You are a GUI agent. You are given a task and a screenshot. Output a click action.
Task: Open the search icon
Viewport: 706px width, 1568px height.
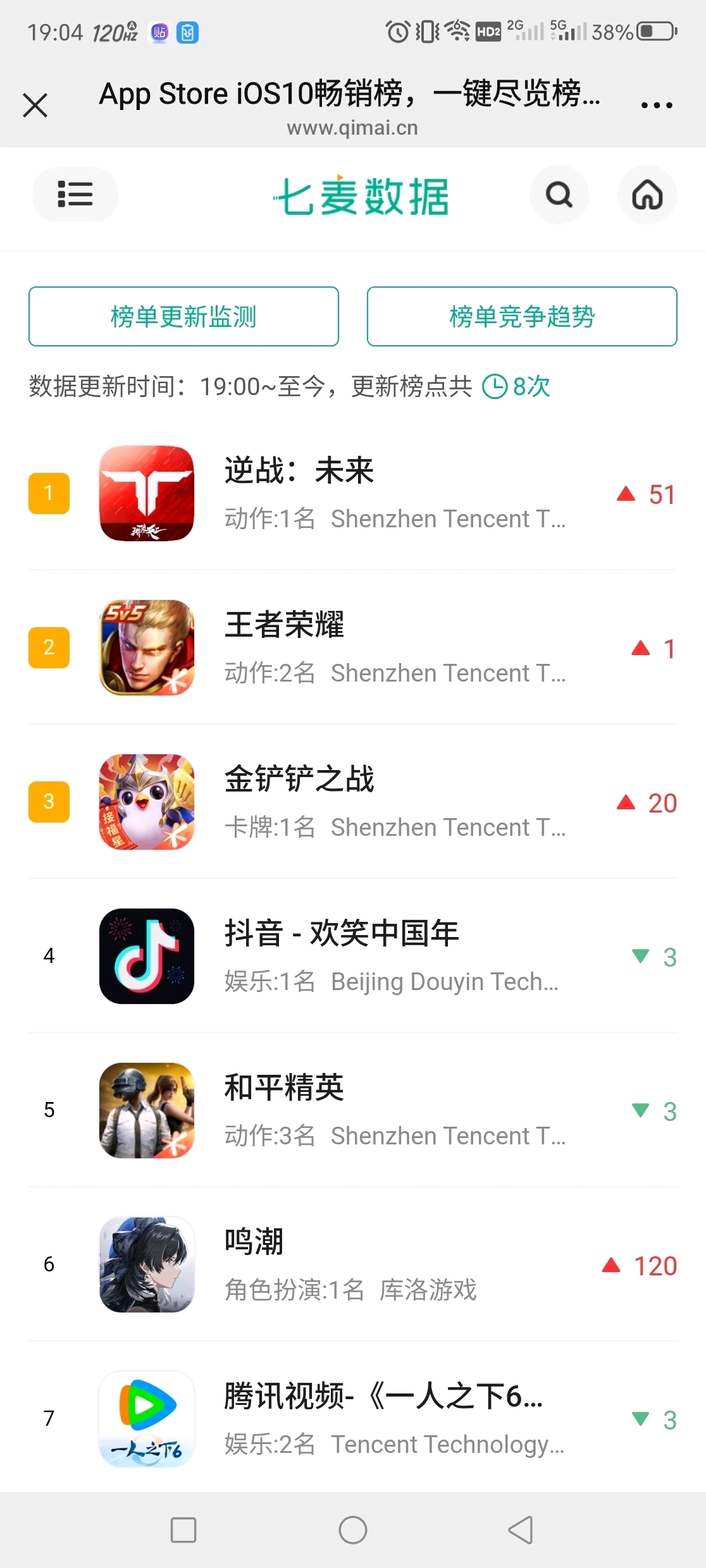(559, 194)
